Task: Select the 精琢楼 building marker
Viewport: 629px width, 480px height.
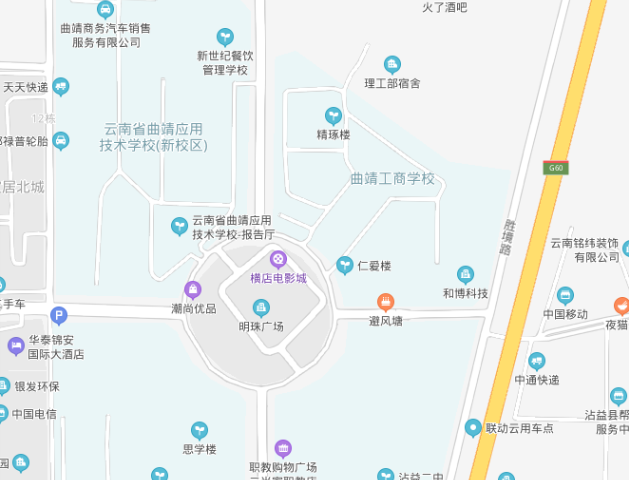Action: [x=333, y=115]
